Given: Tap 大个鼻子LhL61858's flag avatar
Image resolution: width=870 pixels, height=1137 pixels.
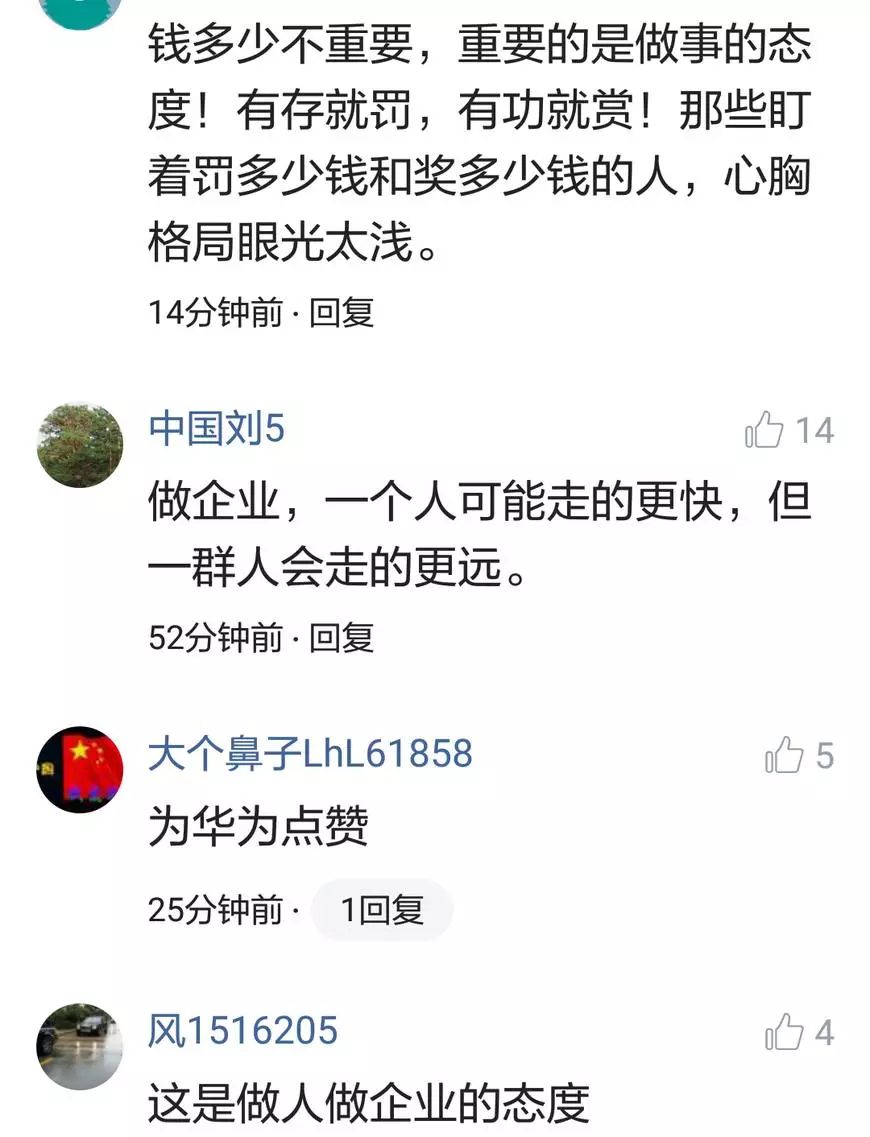Looking at the screenshot, I should [80, 769].
